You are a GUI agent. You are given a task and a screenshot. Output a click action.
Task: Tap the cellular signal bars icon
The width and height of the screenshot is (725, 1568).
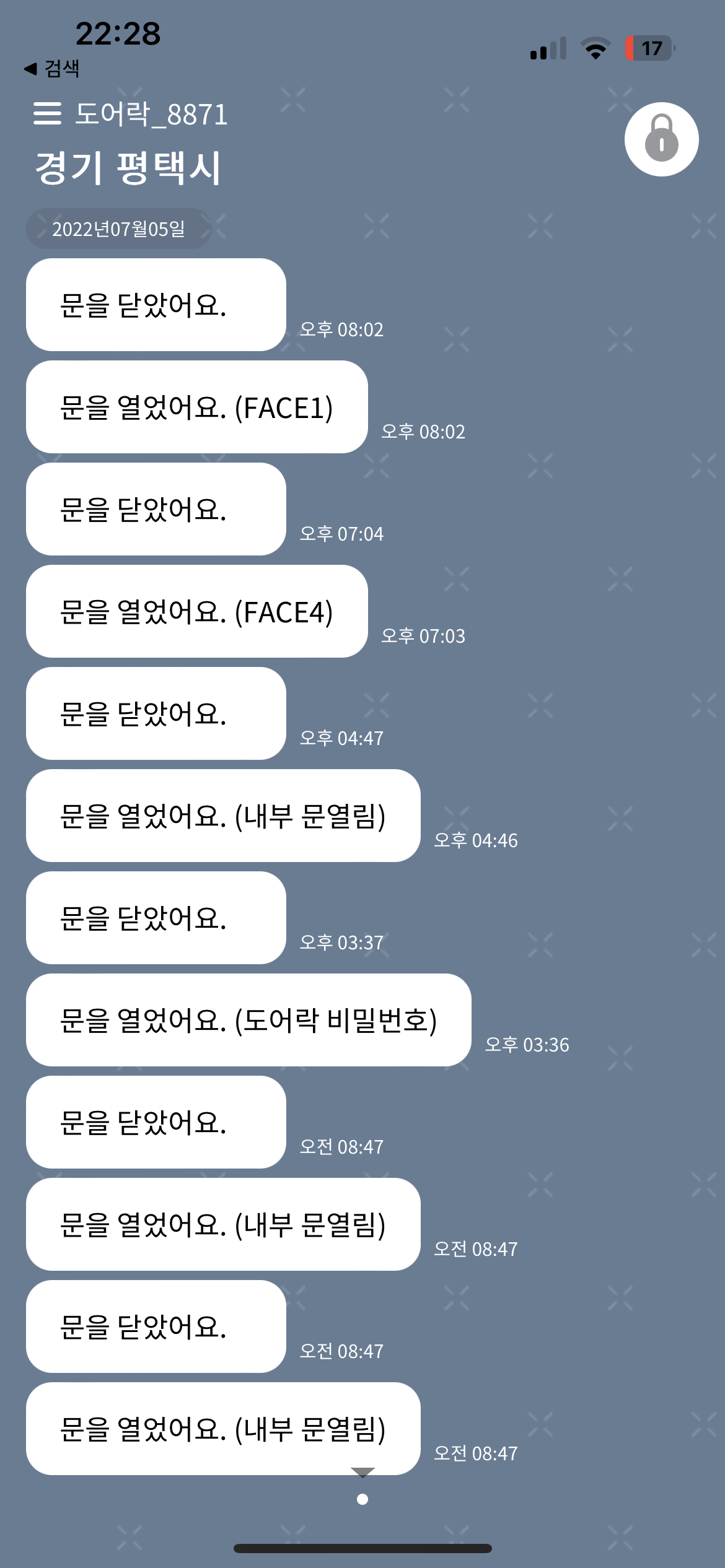548,46
